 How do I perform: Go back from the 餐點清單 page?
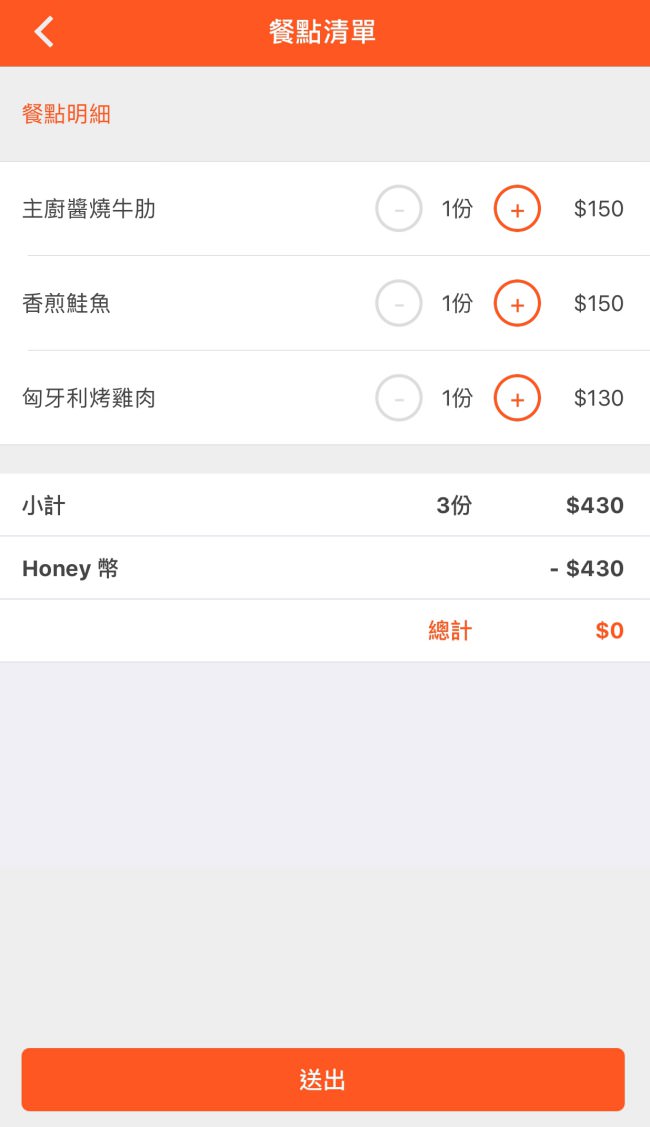(43, 32)
